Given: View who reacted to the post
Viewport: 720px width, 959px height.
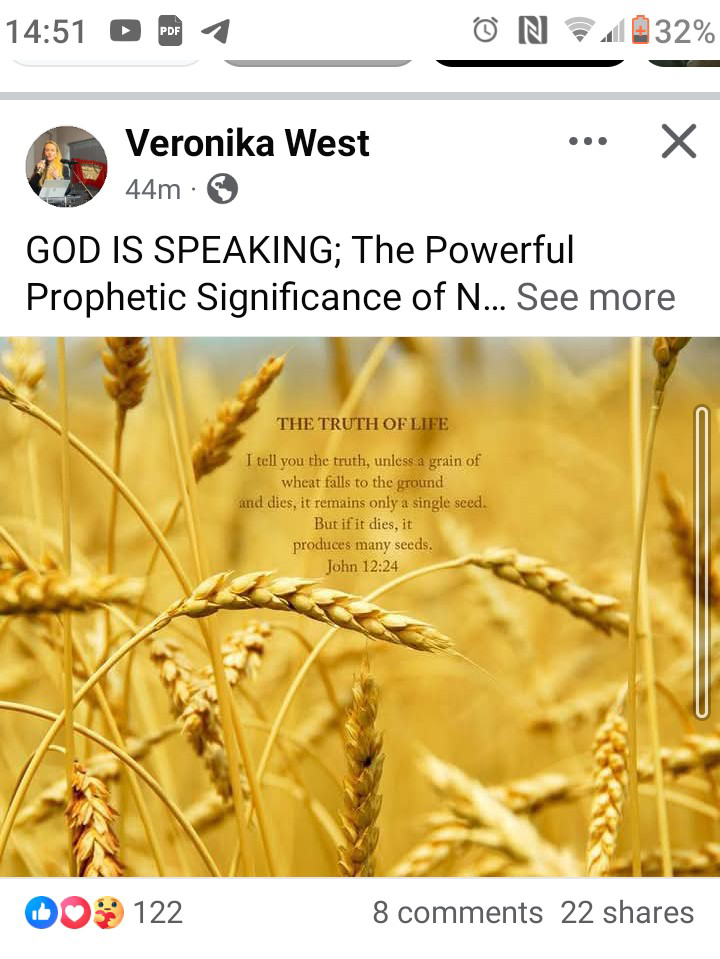Looking at the screenshot, I should pyautogui.click(x=104, y=912).
